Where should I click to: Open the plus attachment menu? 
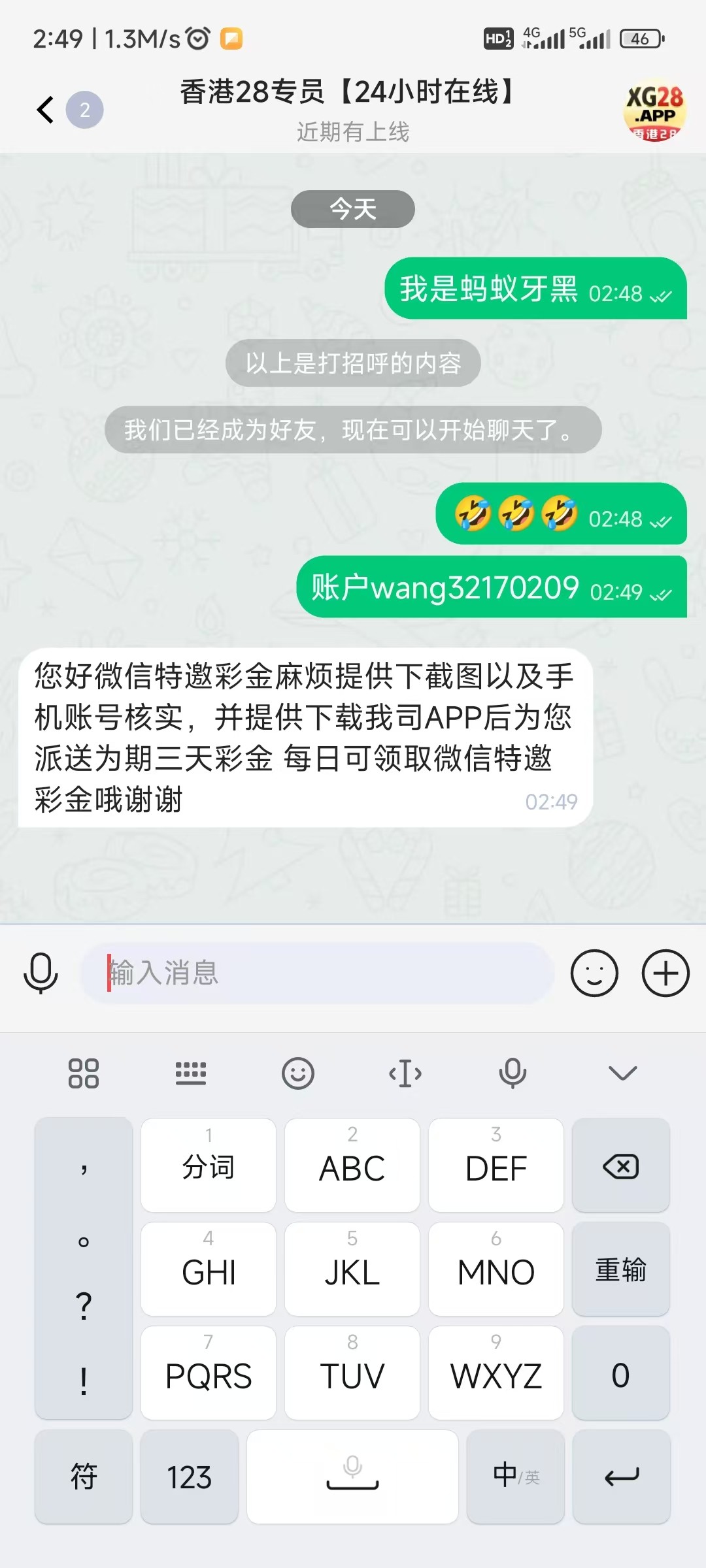665,973
